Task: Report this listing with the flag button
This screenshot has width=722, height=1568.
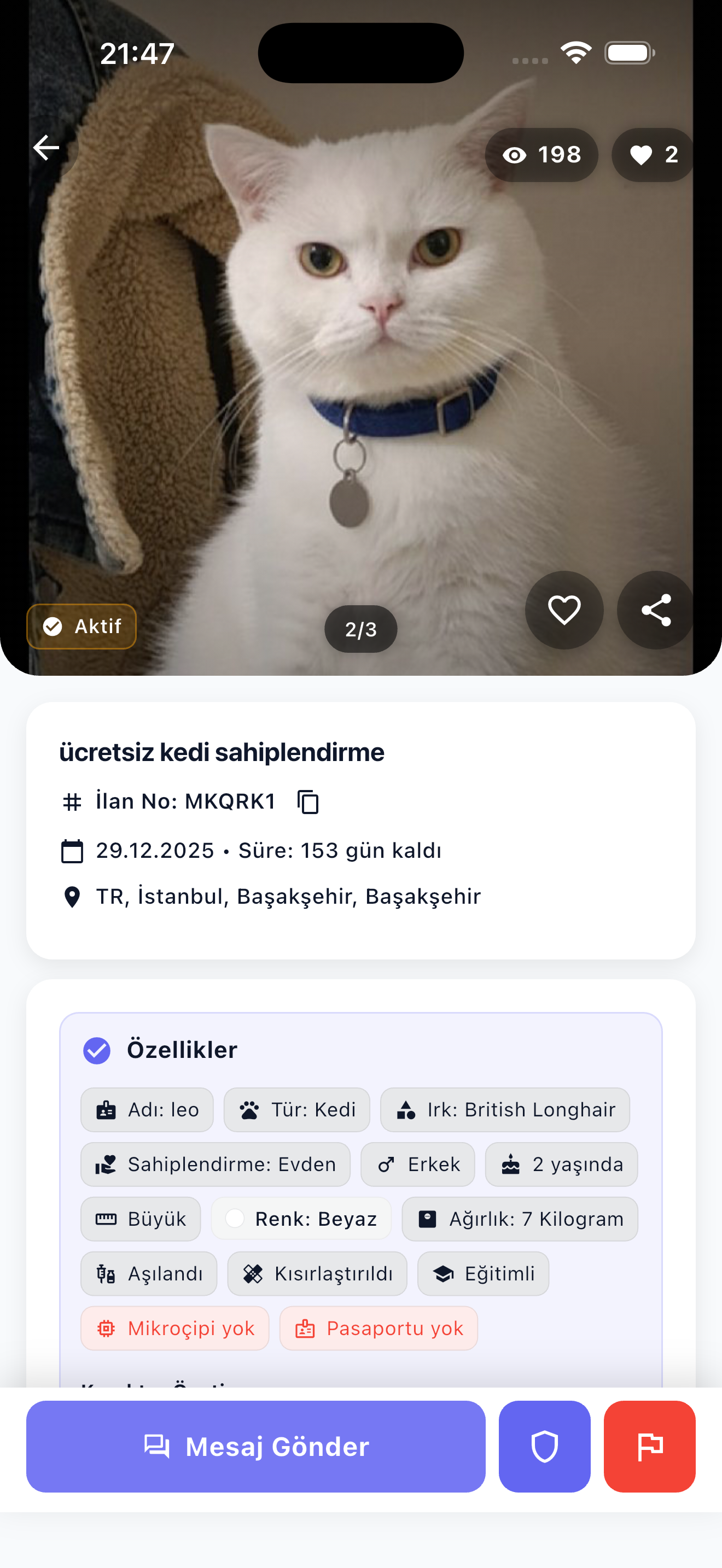Action: [649, 1446]
